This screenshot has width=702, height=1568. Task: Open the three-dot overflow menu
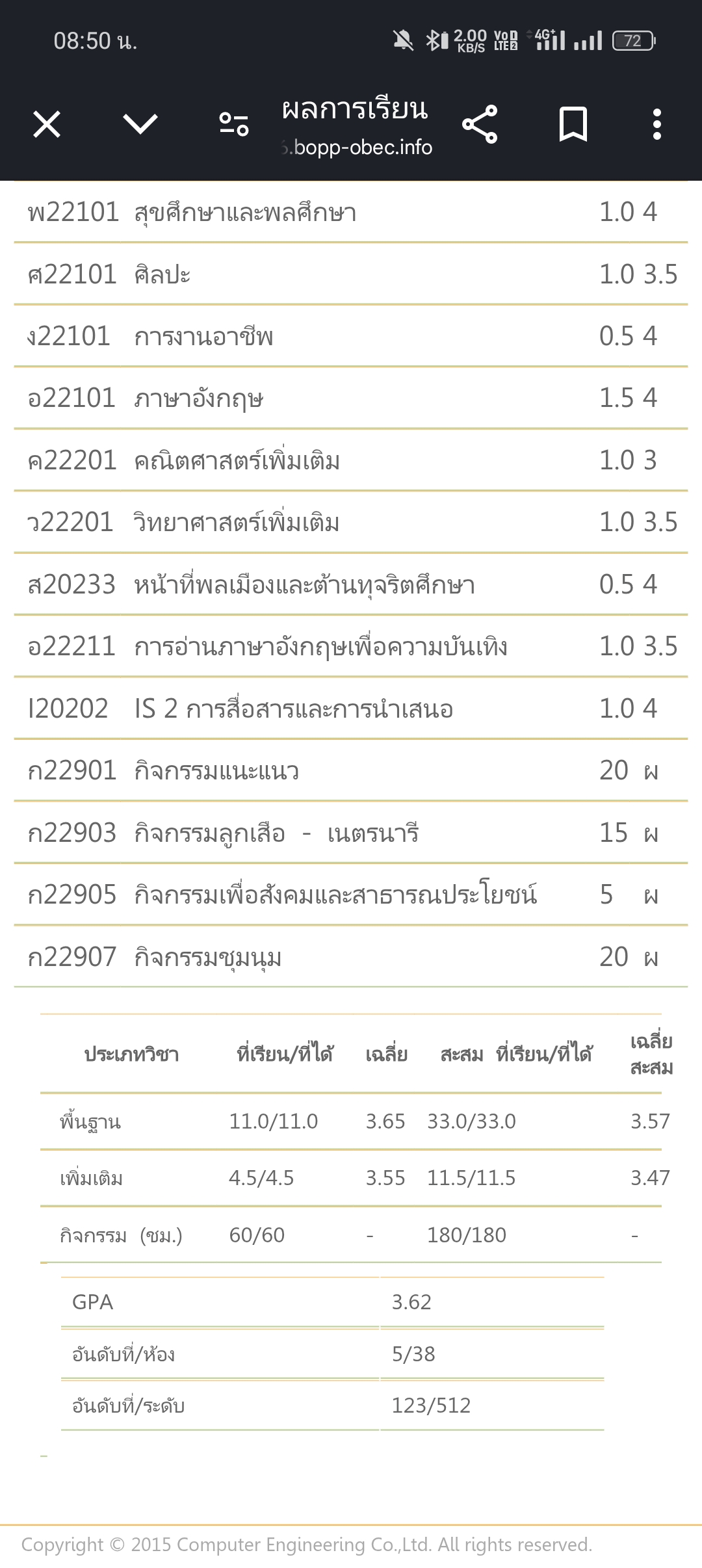[x=657, y=124]
